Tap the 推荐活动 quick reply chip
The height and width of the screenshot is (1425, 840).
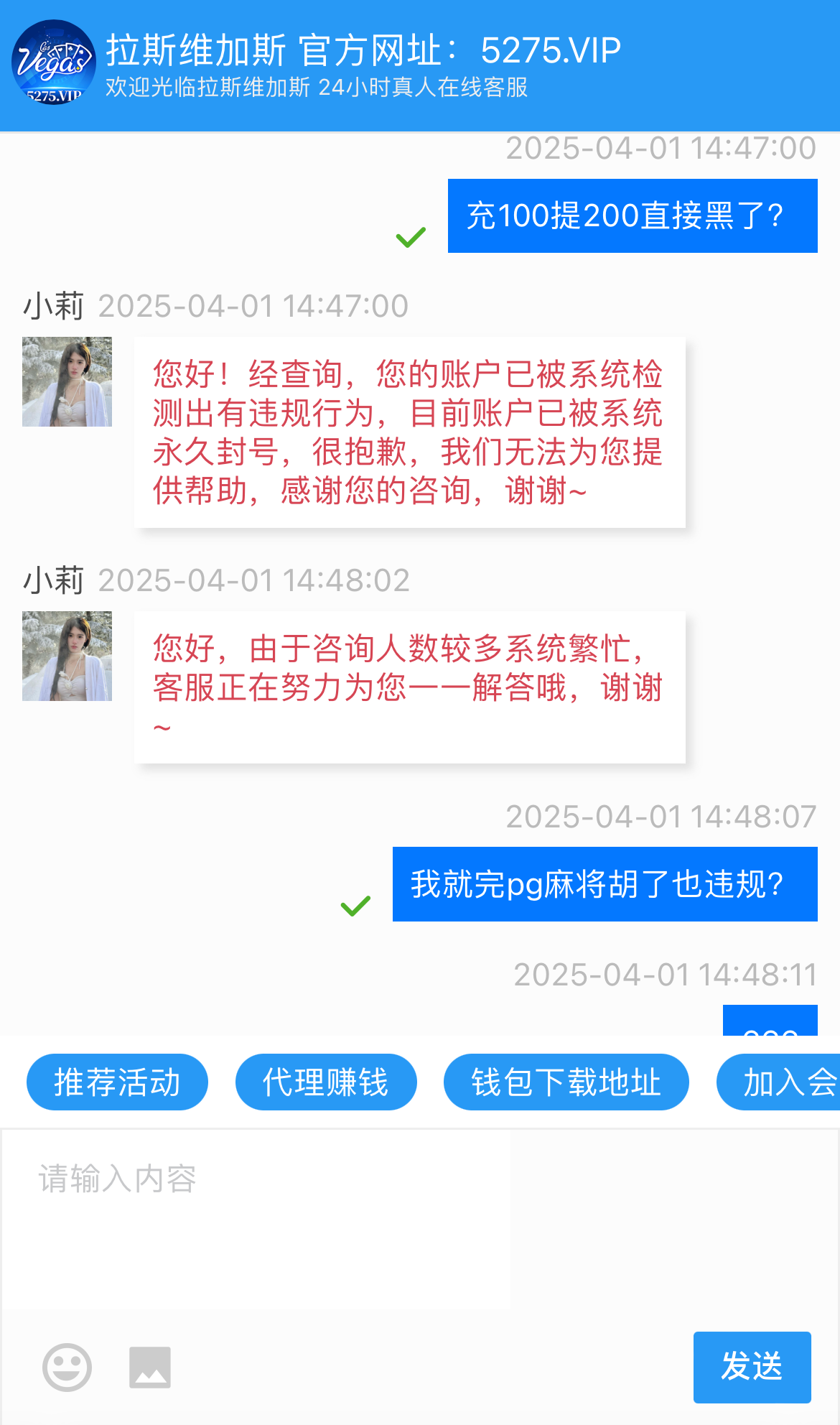click(x=117, y=1082)
